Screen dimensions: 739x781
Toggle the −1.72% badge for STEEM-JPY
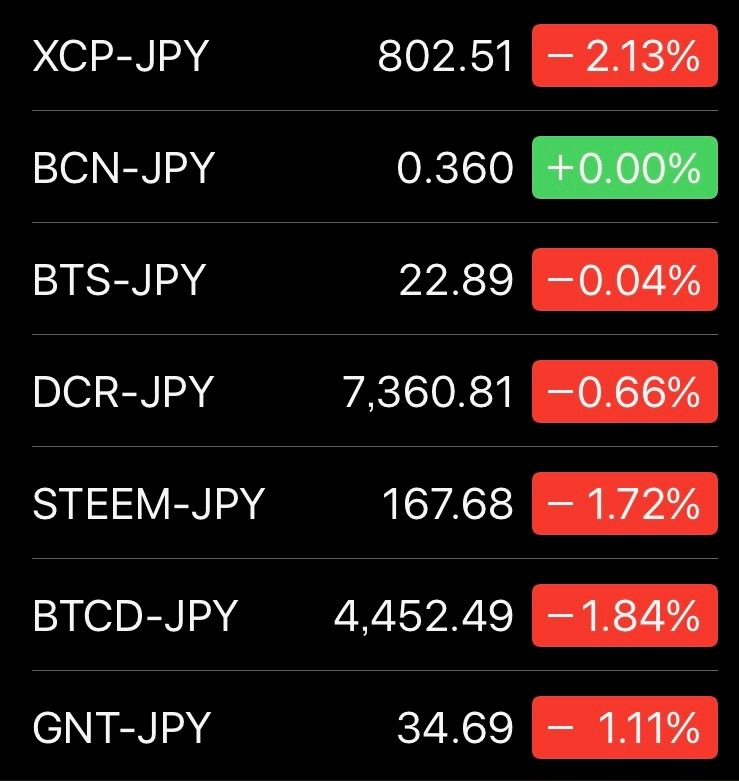click(x=625, y=504)
